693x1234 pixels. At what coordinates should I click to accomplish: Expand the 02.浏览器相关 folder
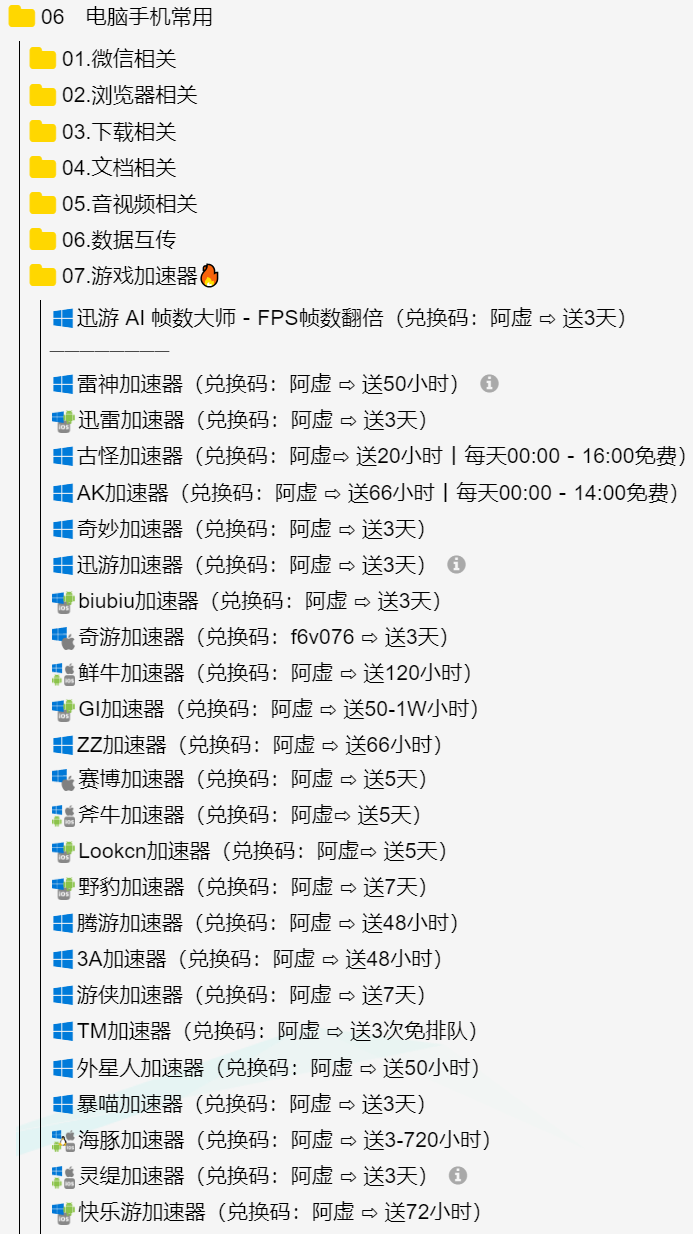114,95
